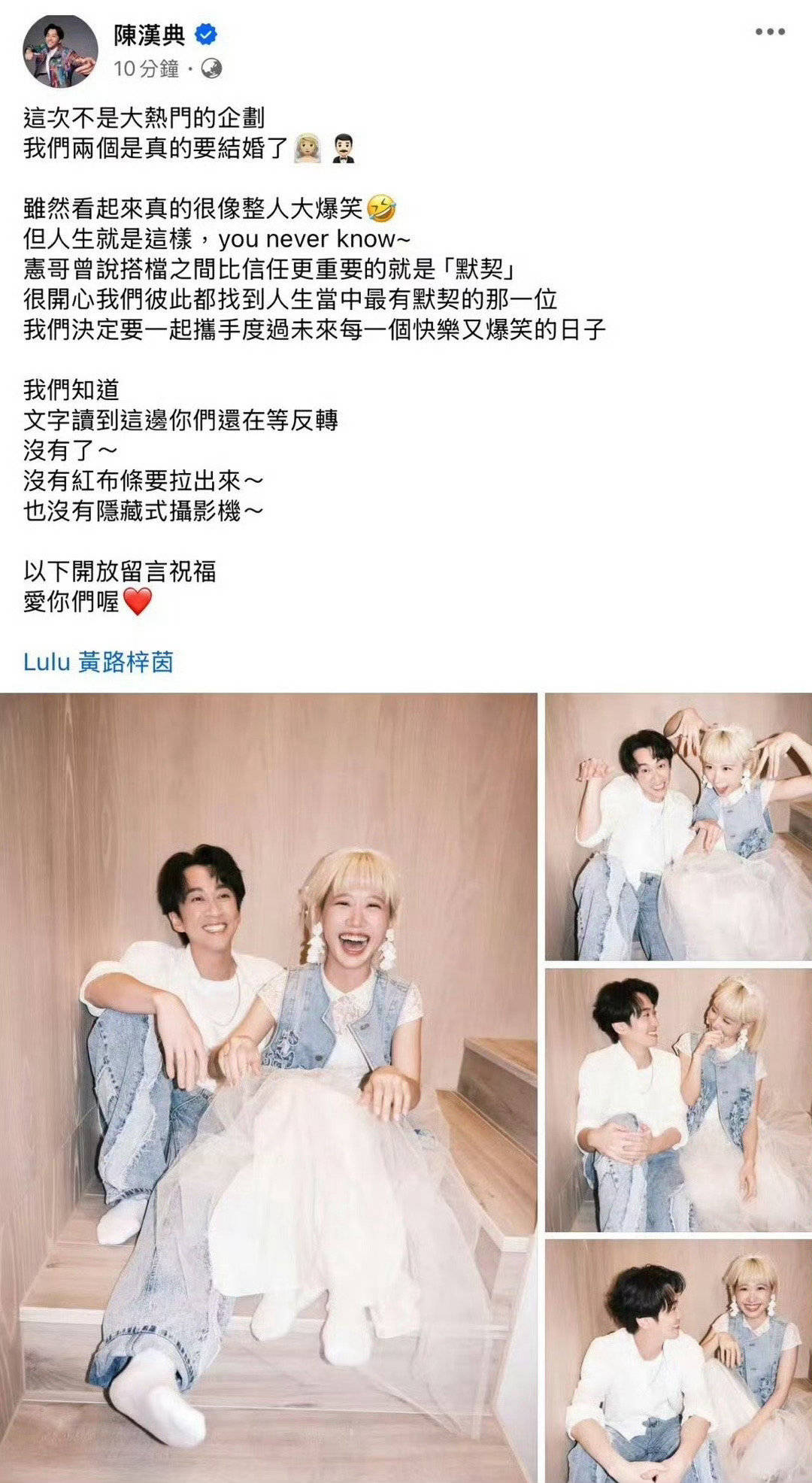Open 陳漢典's profile picture
812x1483 pixels.
point(60,51)
